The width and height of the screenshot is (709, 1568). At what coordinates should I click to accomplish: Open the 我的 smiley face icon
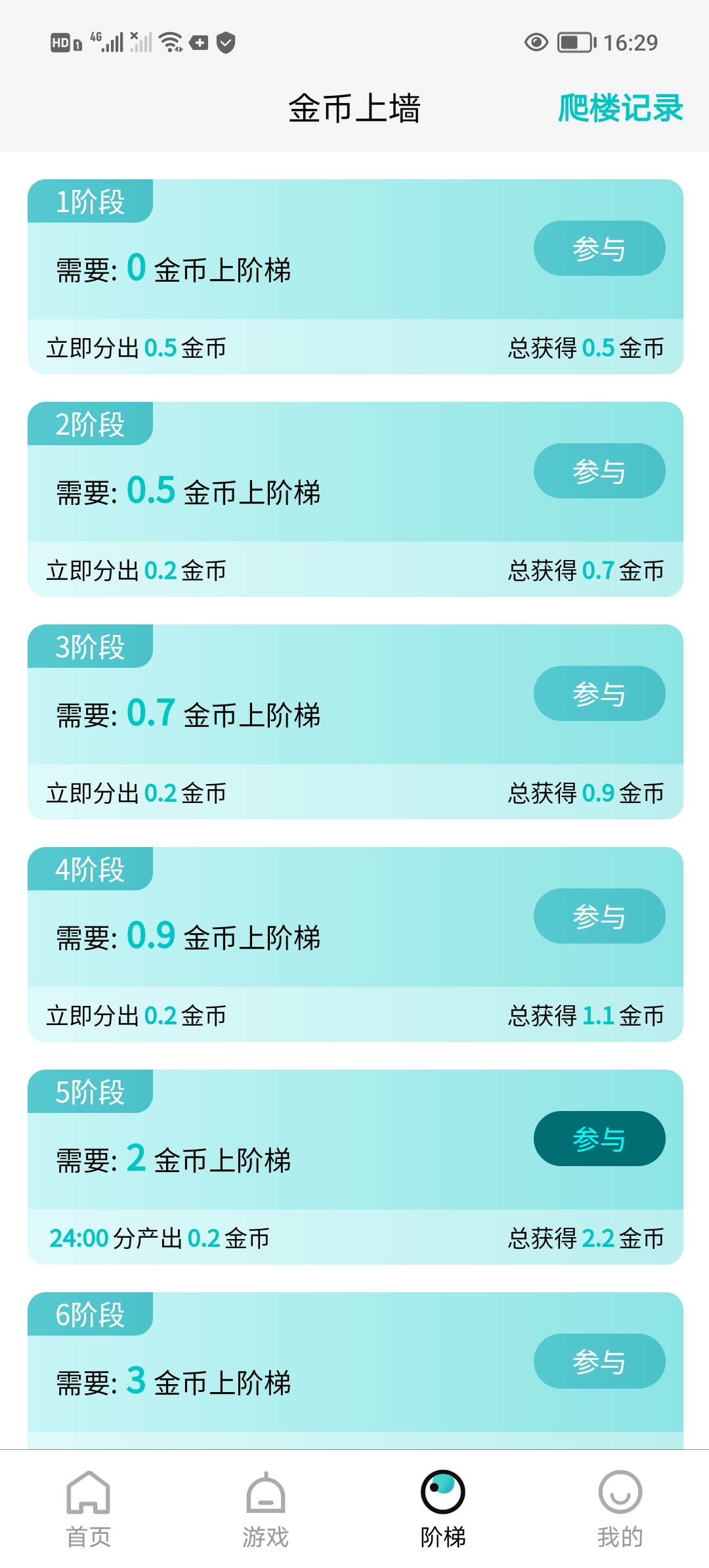tap(620, 1492)
